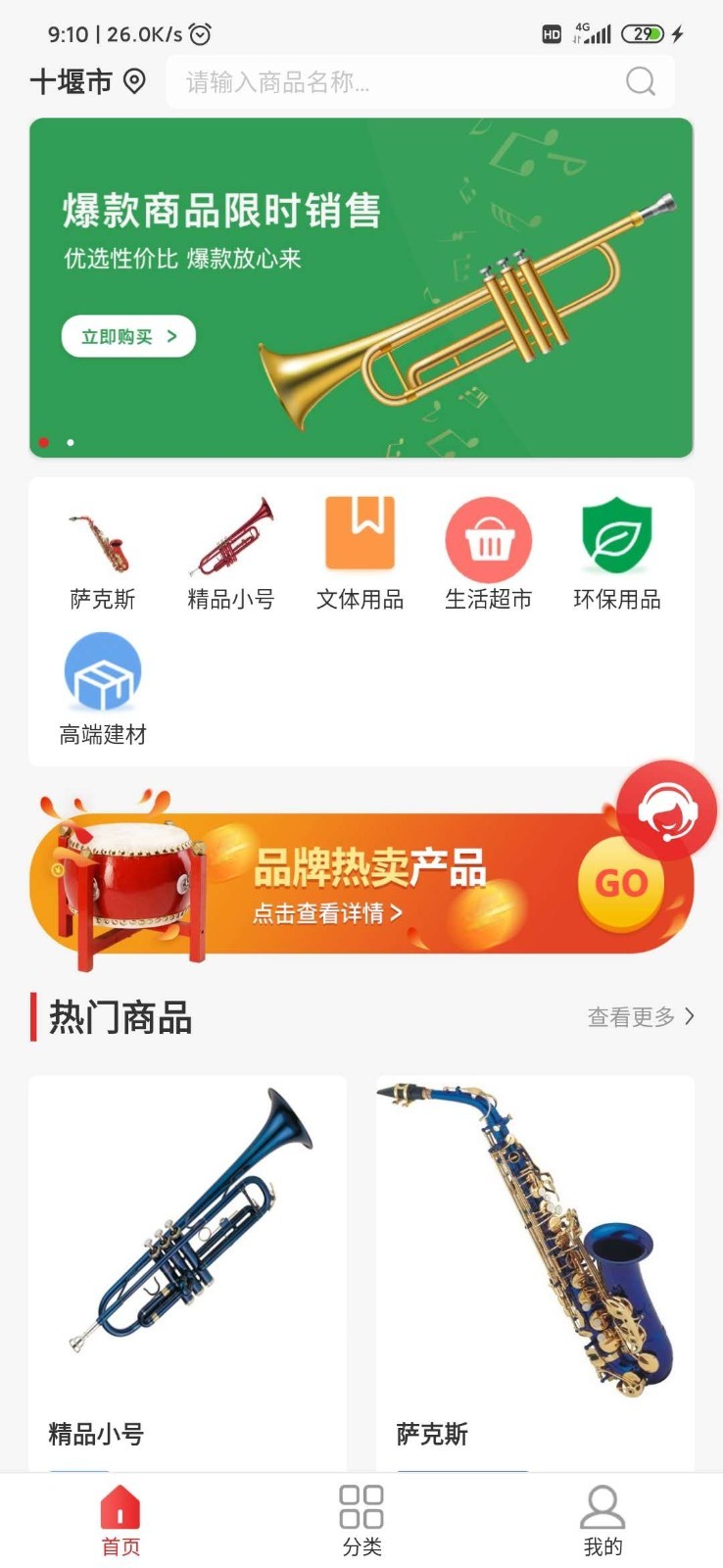The width and height of the screenshot is (723, 1568).
Task: Switch to the 分类 tab
Action: pos(361,1521)
